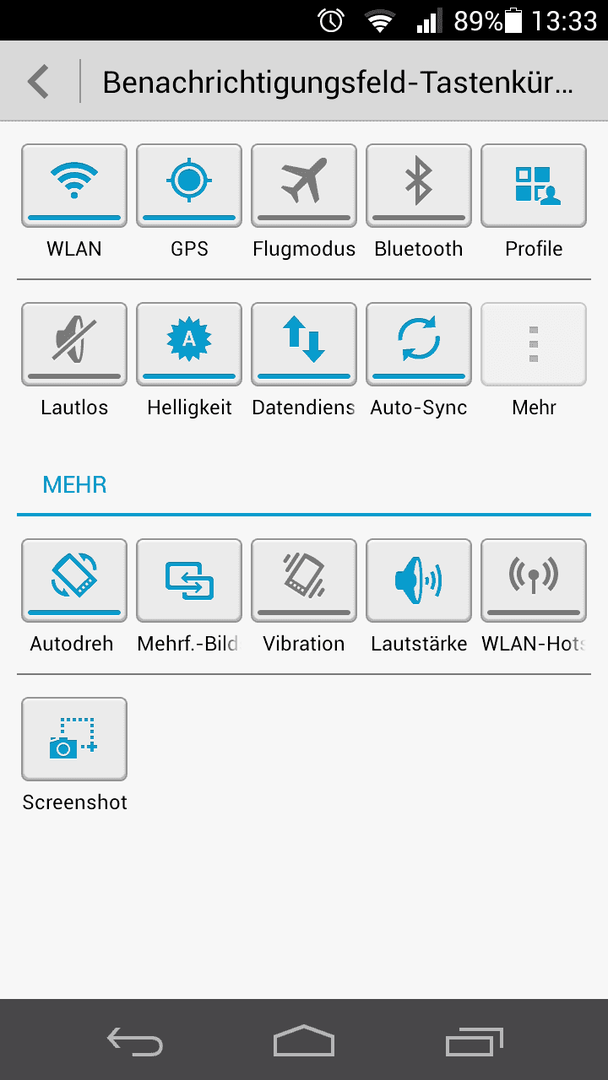Go to the system home screen
This screenshot has height=1080, width=608.
tap(304, 1041)
